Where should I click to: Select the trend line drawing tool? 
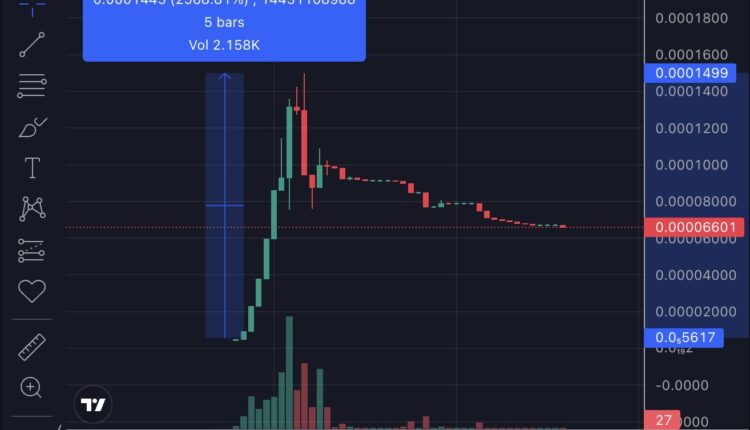click(x=32, y=44)
